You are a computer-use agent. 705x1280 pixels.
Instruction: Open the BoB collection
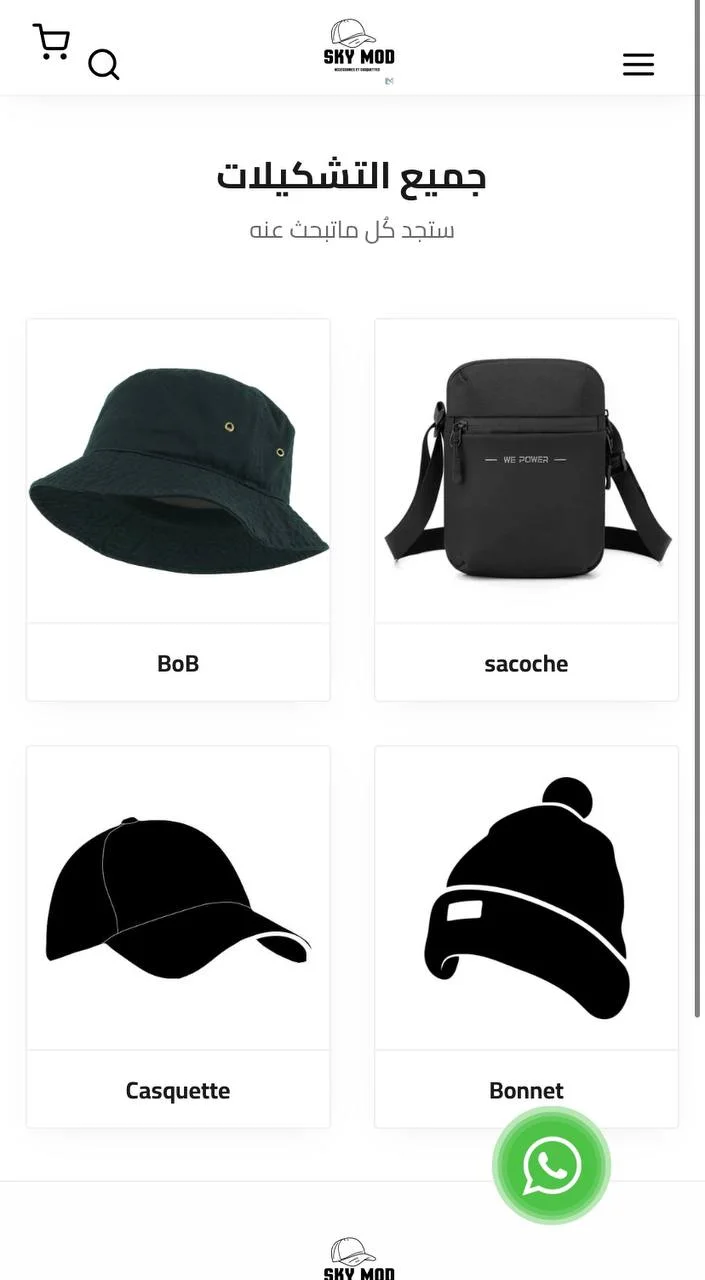pos(178,510)
